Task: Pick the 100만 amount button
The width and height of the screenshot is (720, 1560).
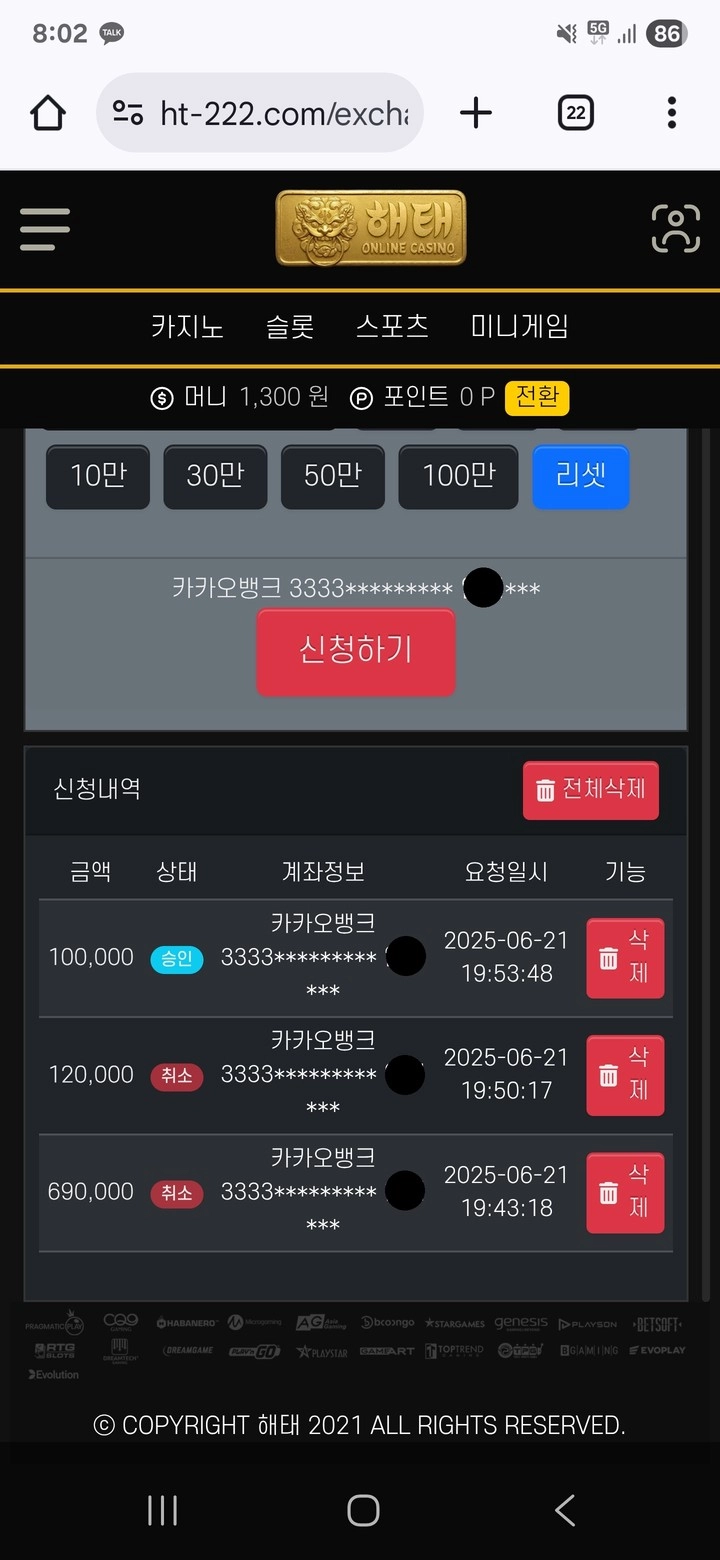Action: pyautogui.click(x=458, y=476)
